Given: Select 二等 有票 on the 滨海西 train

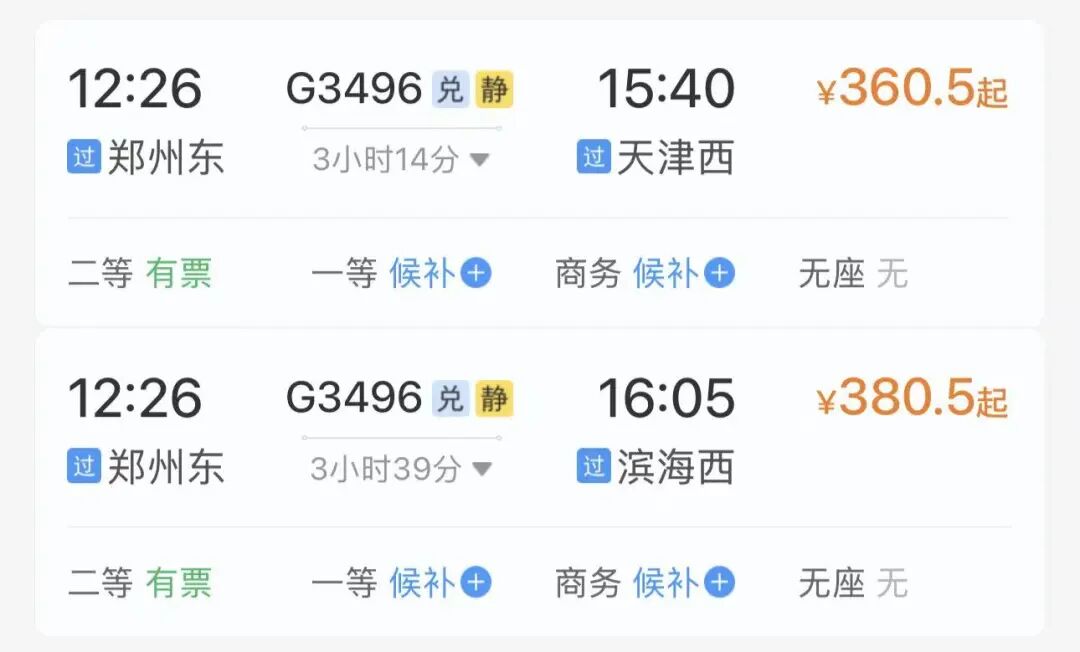Looking at the screenshot, I should click(140, 582).
